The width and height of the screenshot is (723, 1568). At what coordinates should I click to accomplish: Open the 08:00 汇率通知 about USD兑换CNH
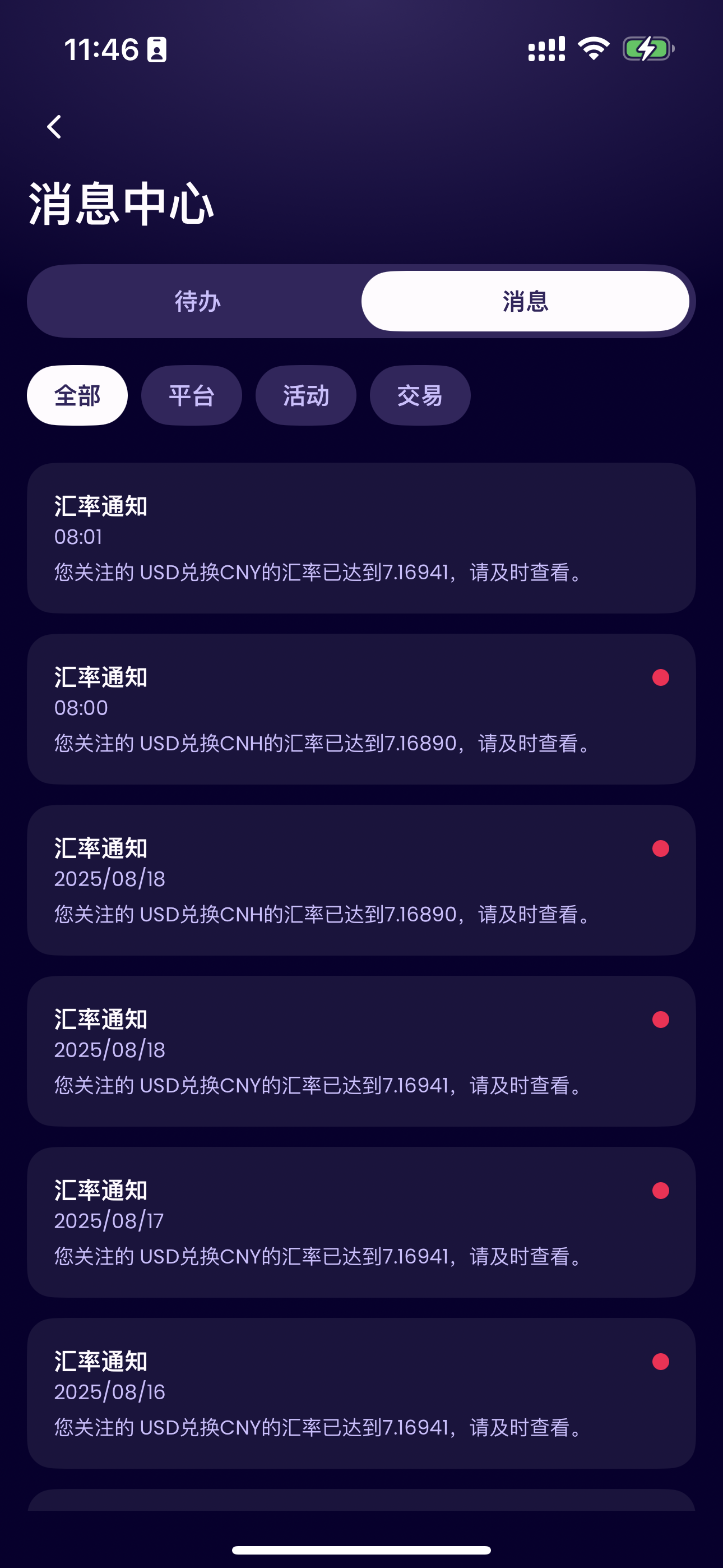[x=361, y=709]
